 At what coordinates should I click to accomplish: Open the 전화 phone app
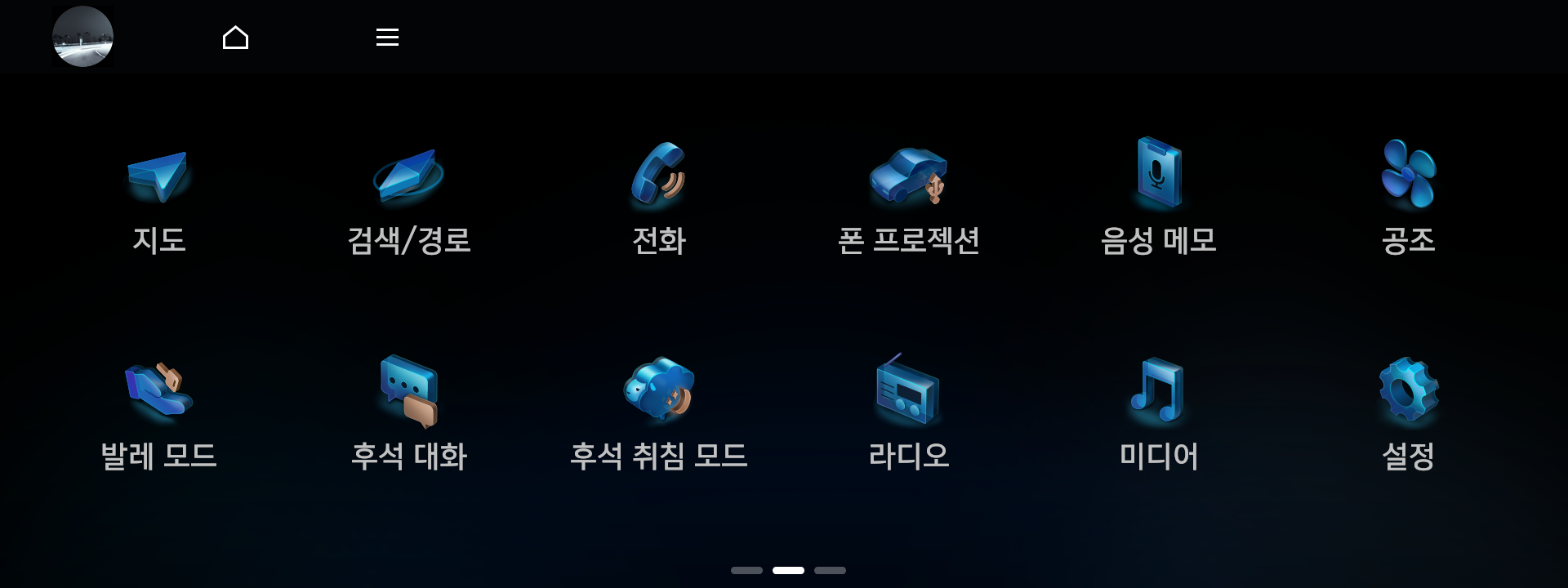(x=659, y=196)
